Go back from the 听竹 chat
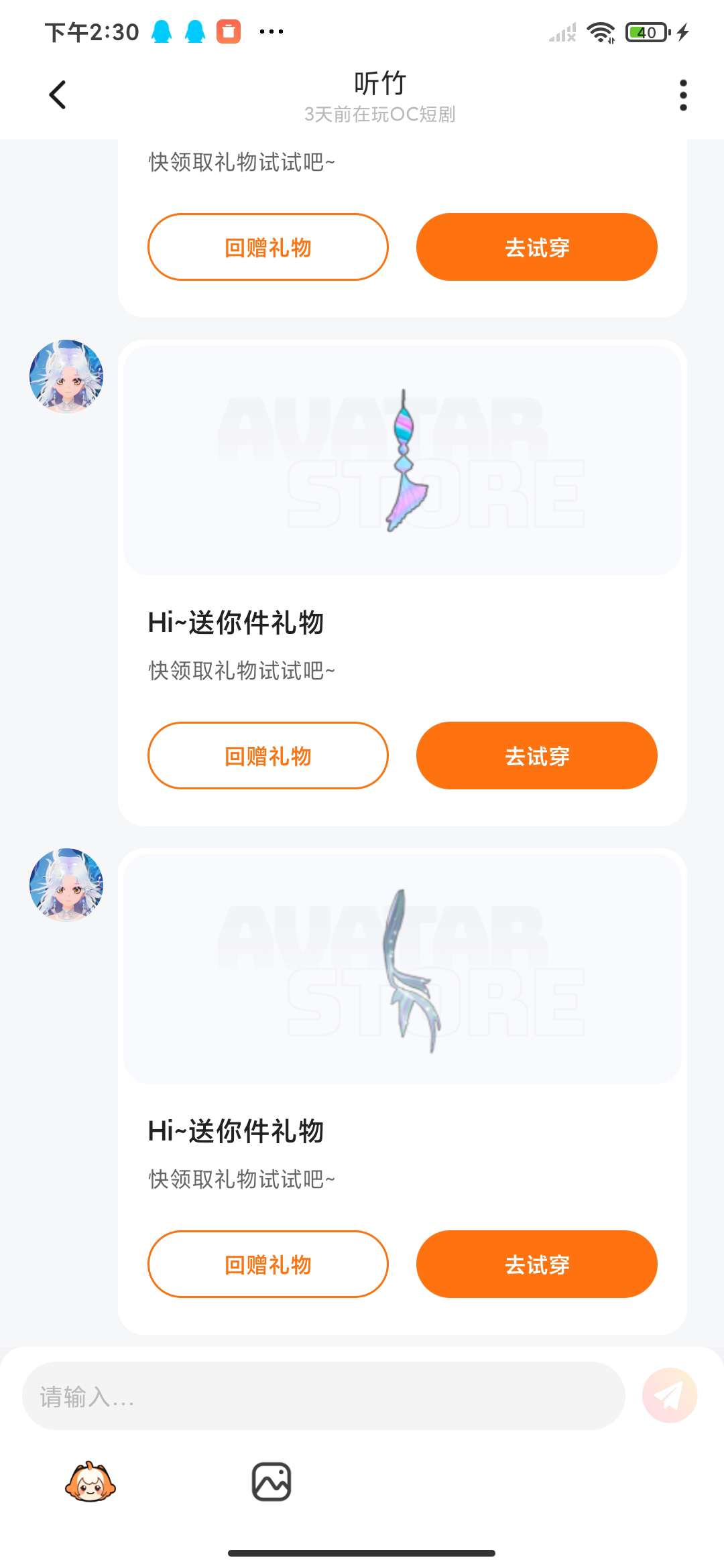 (x=58, y=94)
